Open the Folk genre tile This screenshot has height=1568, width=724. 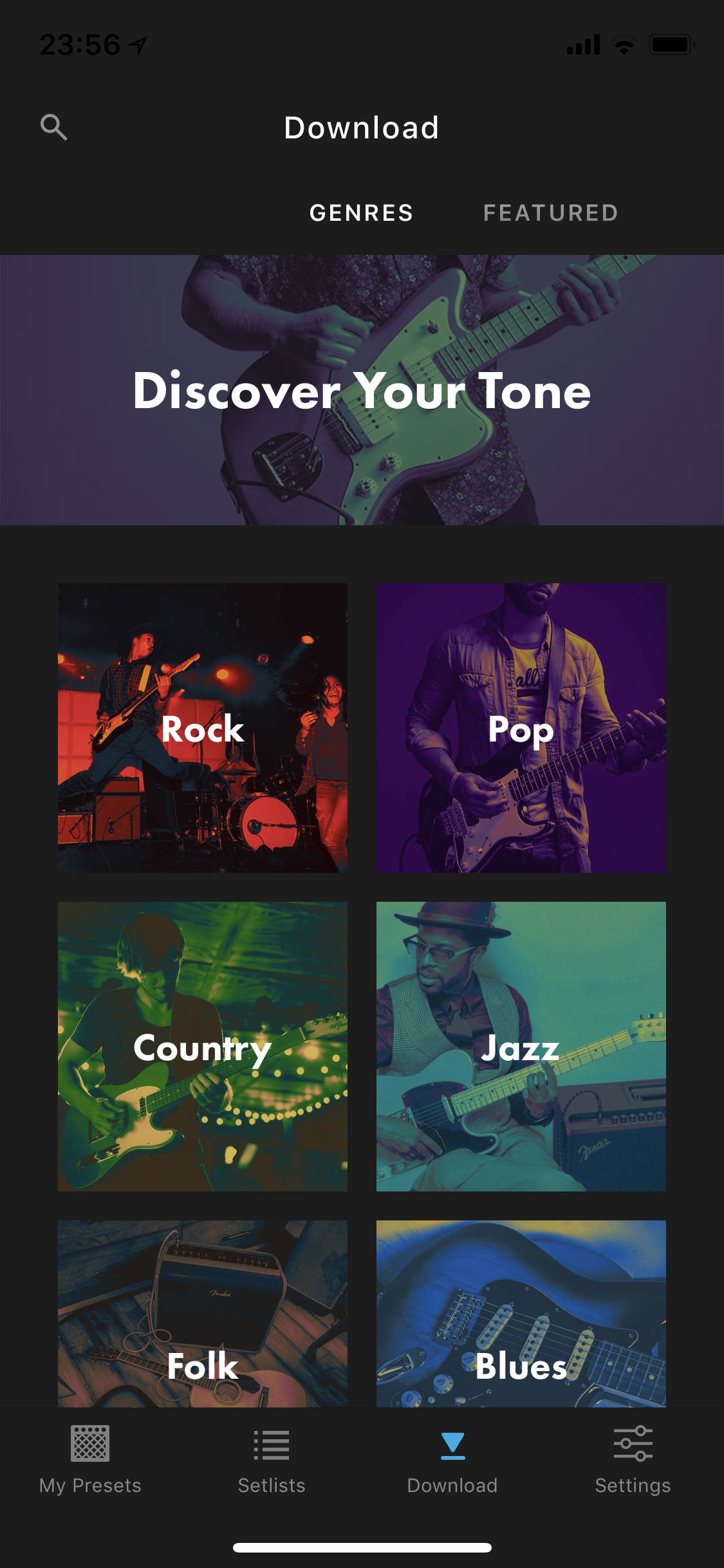point(203,1314)
